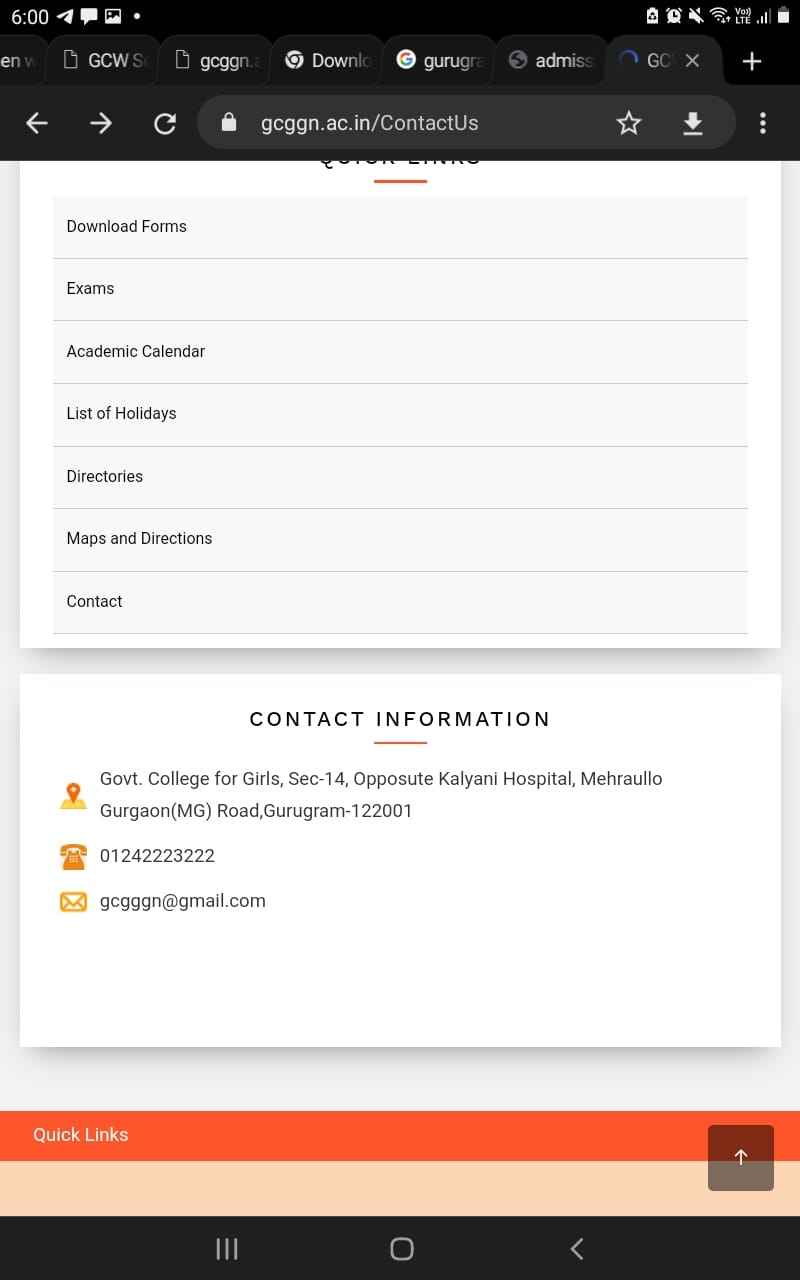Reload the page in Chrome
Viewport: 800px width, 1280px height.
[x=165, y=123]
